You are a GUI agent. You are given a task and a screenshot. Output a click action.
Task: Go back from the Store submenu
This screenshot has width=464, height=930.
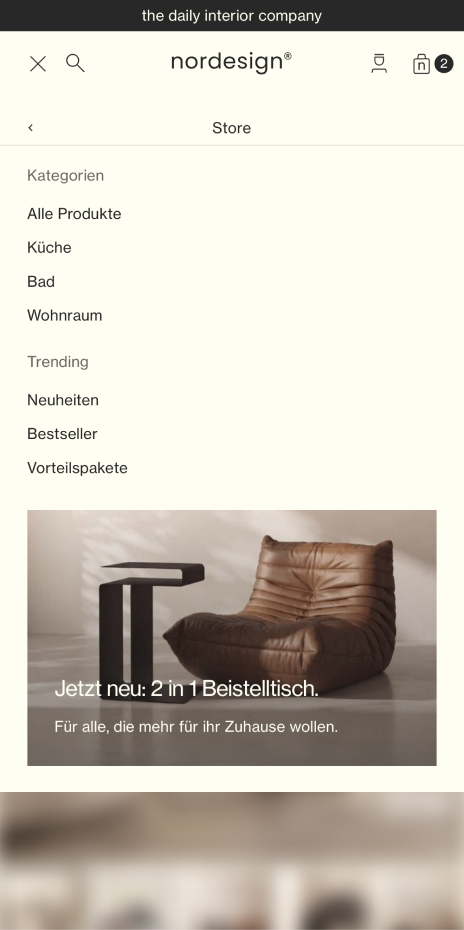[31, 128]
